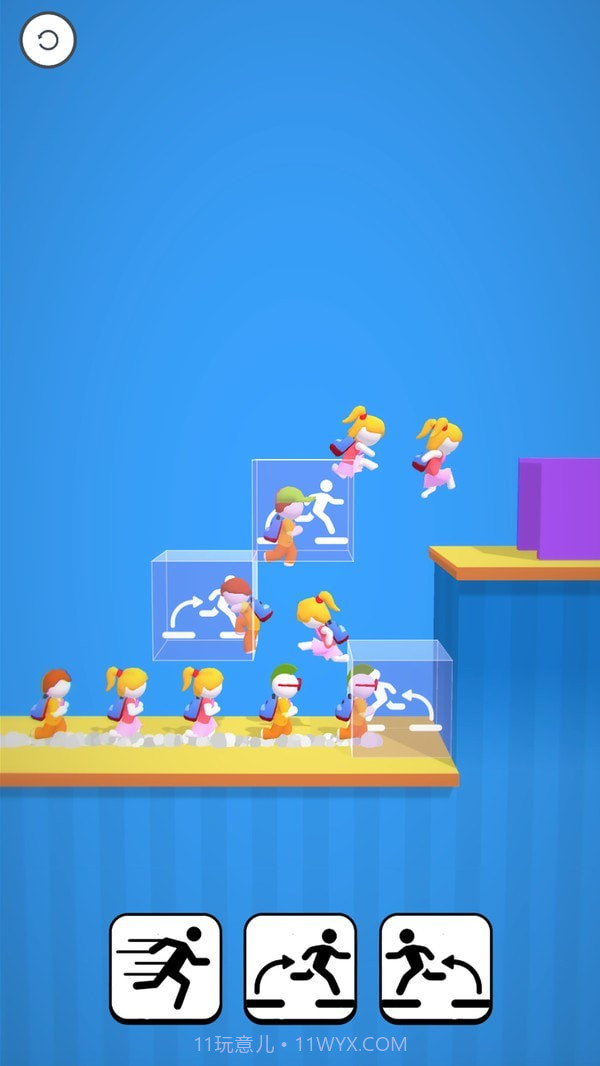Viewport: 600px width, 1066px height.
Task: Restart the level with the circular arrow
Action: (48, 41)
